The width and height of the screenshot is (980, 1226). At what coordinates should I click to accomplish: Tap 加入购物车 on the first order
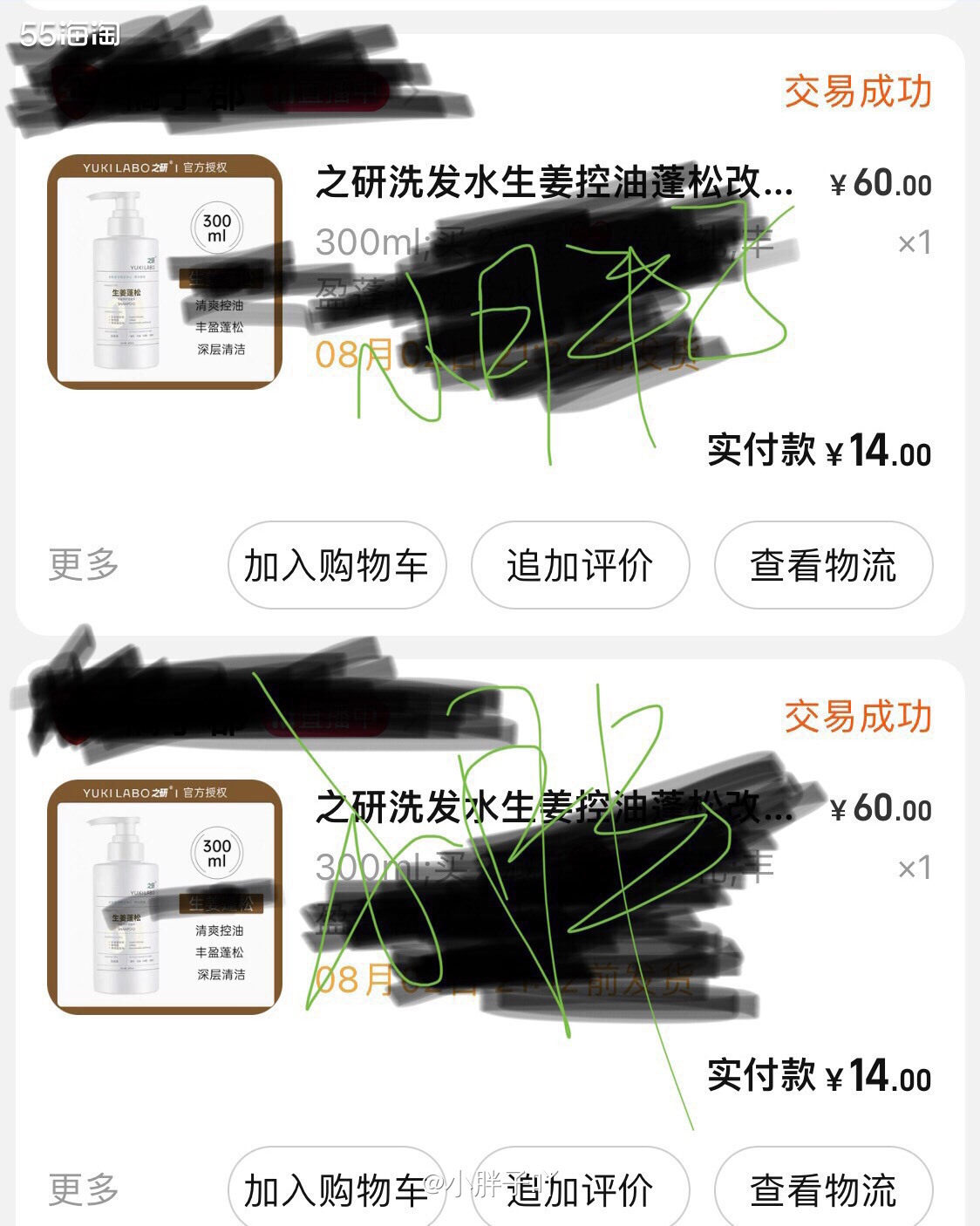pos(337,565)
